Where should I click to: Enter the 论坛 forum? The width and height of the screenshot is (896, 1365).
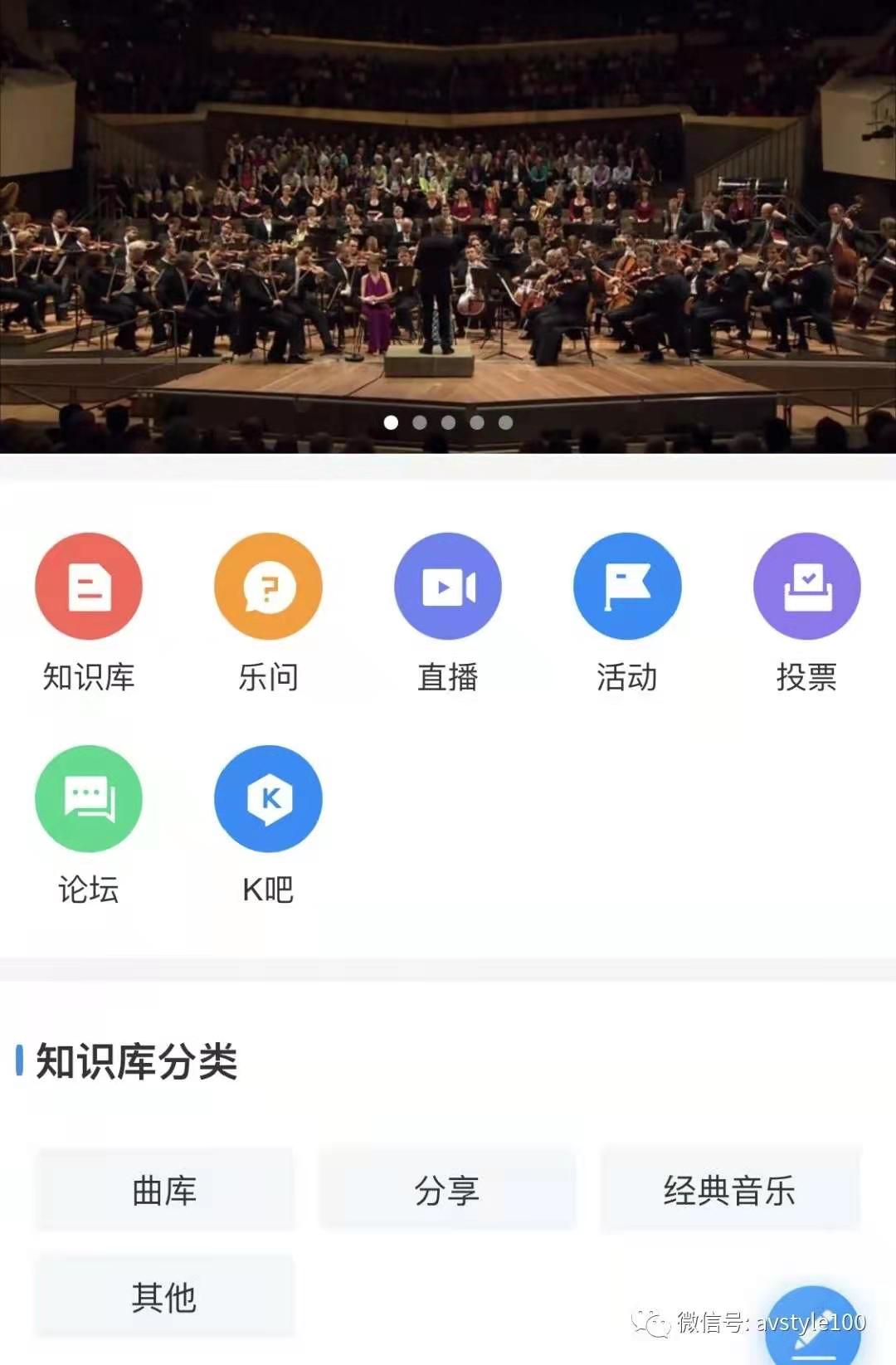pyautogui.click(x=89, y=798)
